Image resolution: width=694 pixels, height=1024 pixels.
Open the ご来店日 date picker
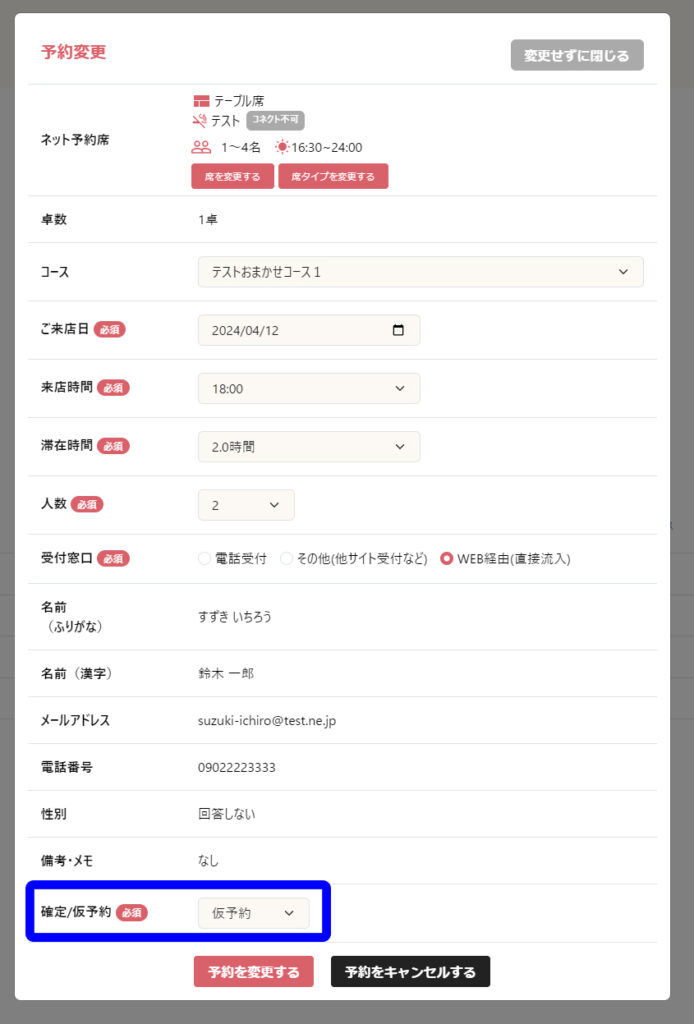[x=398, y=330]
